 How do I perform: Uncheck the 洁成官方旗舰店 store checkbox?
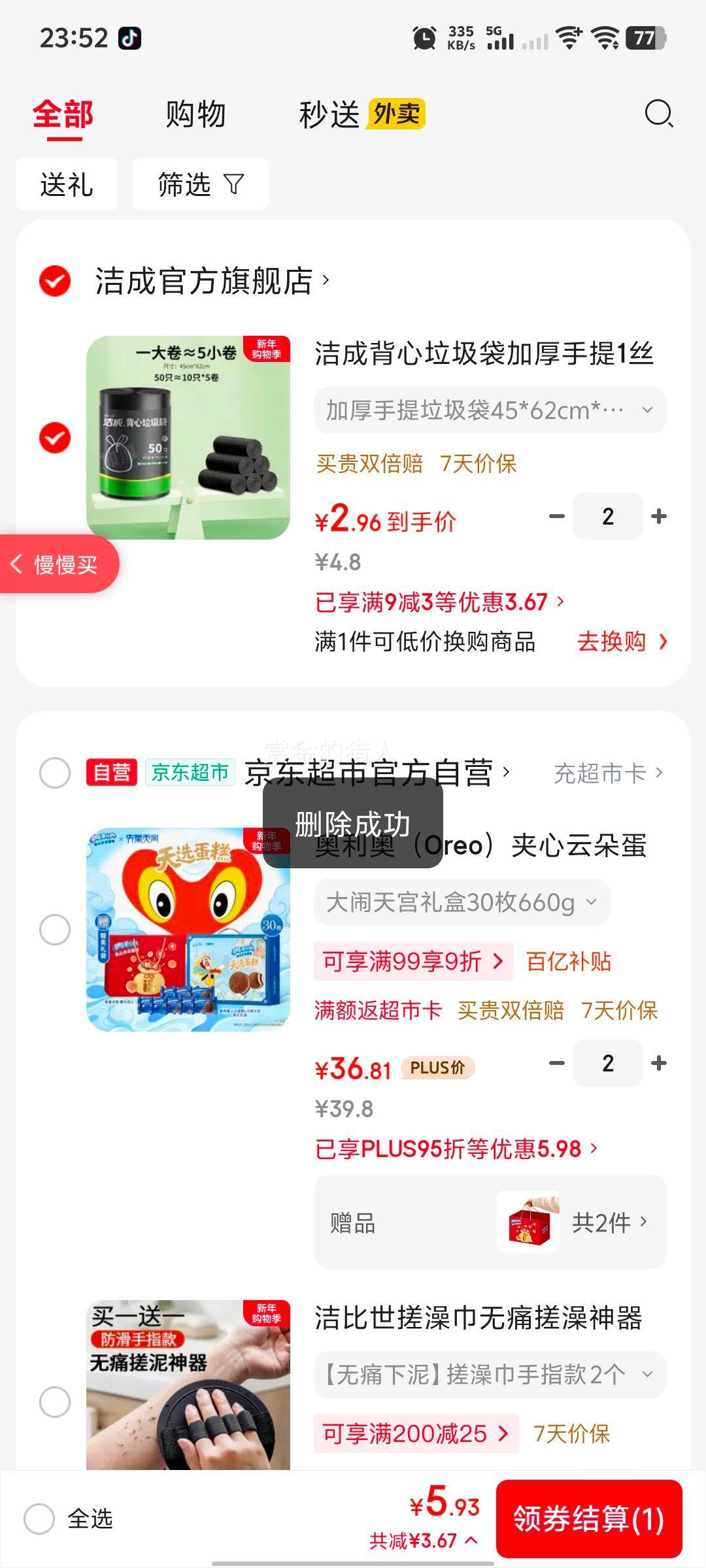tap(54, 282)
